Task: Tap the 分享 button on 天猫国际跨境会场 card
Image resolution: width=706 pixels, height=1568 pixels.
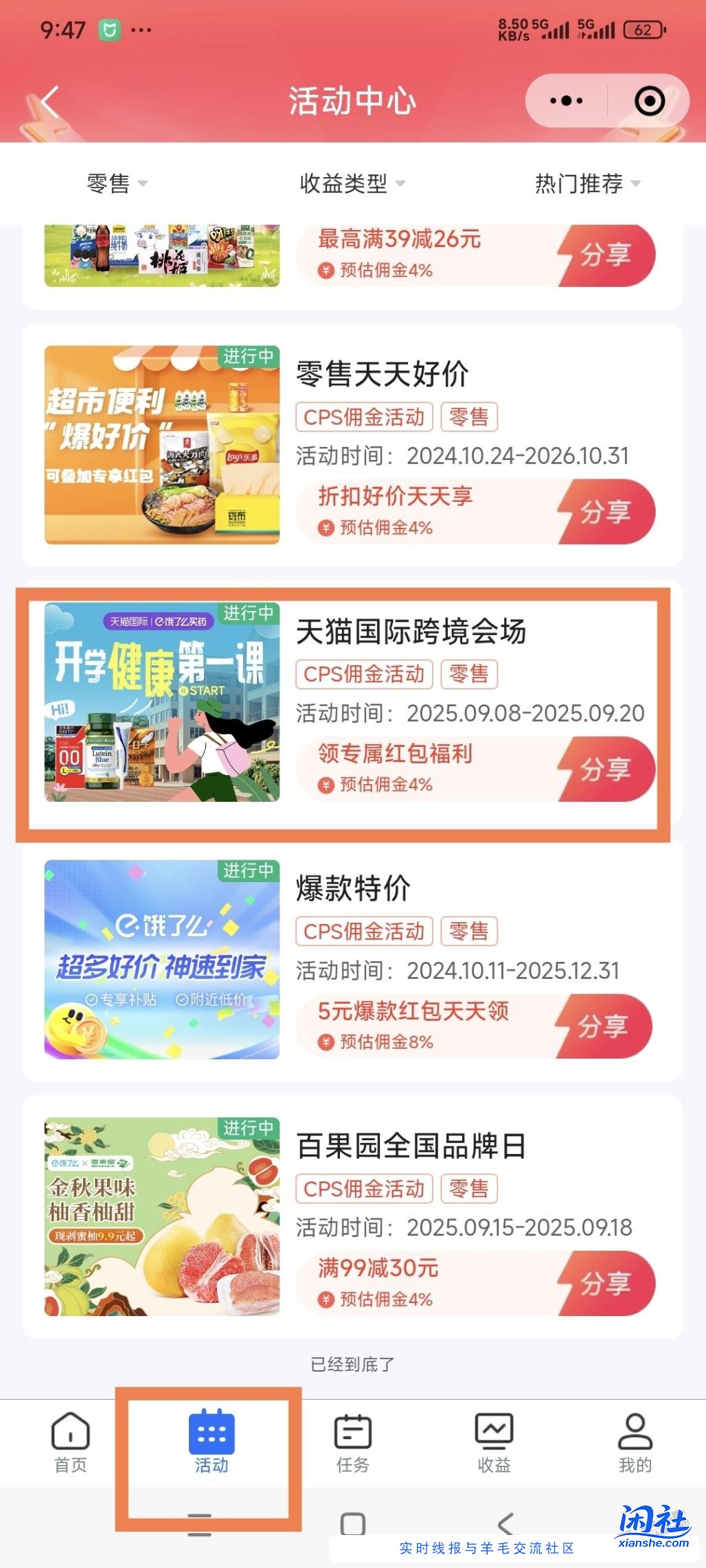Action: pos(608,769)
